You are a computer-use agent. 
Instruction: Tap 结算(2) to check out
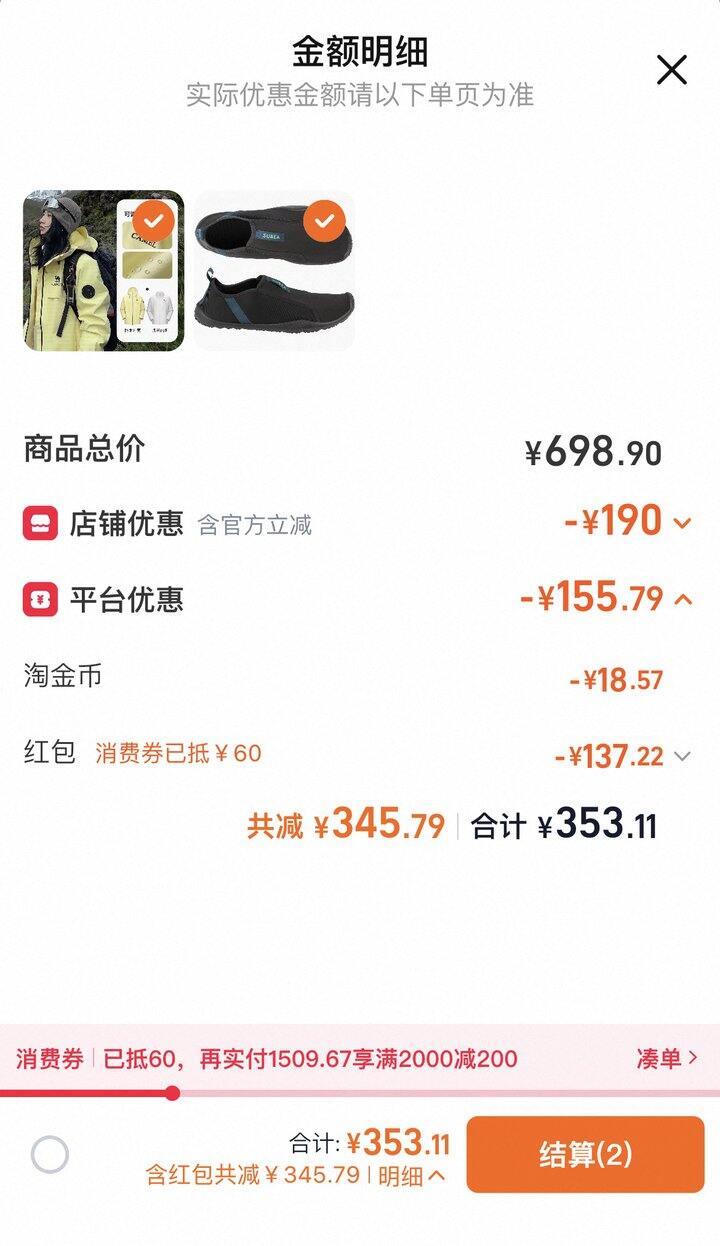585,1155
